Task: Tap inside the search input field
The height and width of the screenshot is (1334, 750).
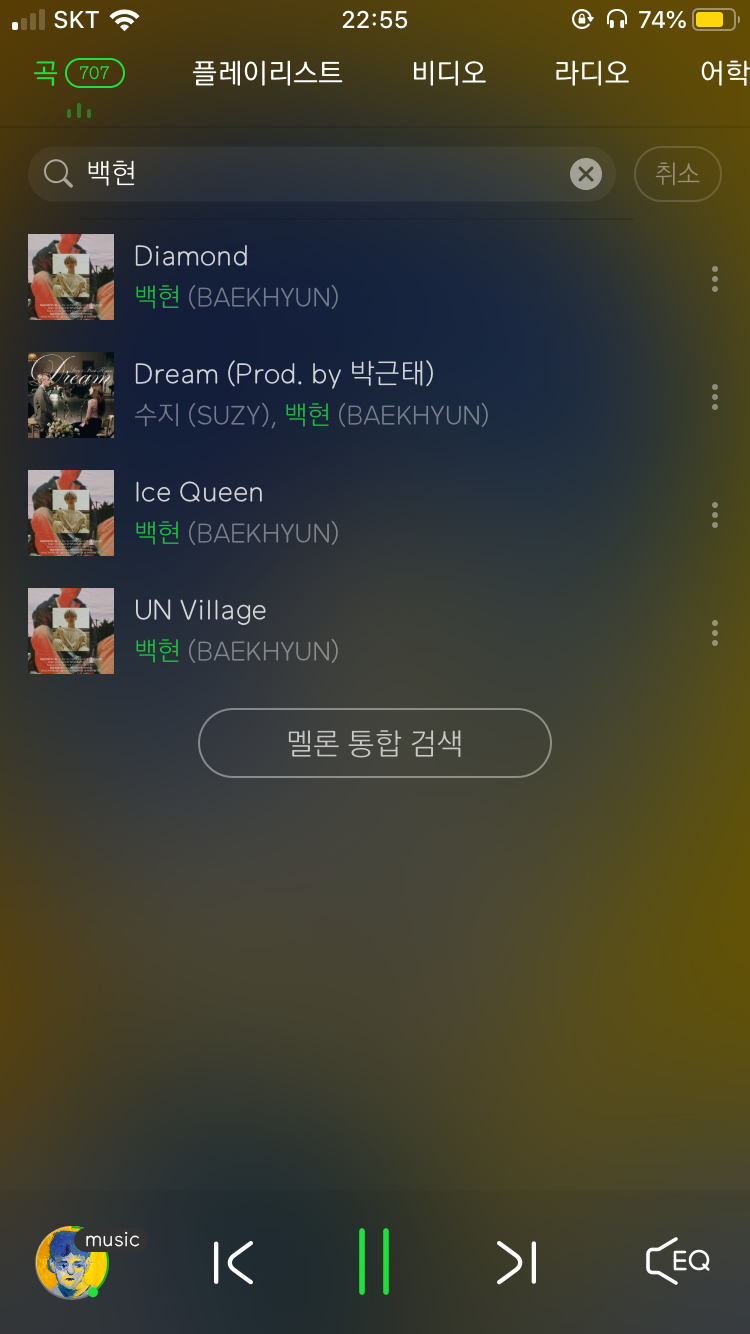Action: pos(300,173)
